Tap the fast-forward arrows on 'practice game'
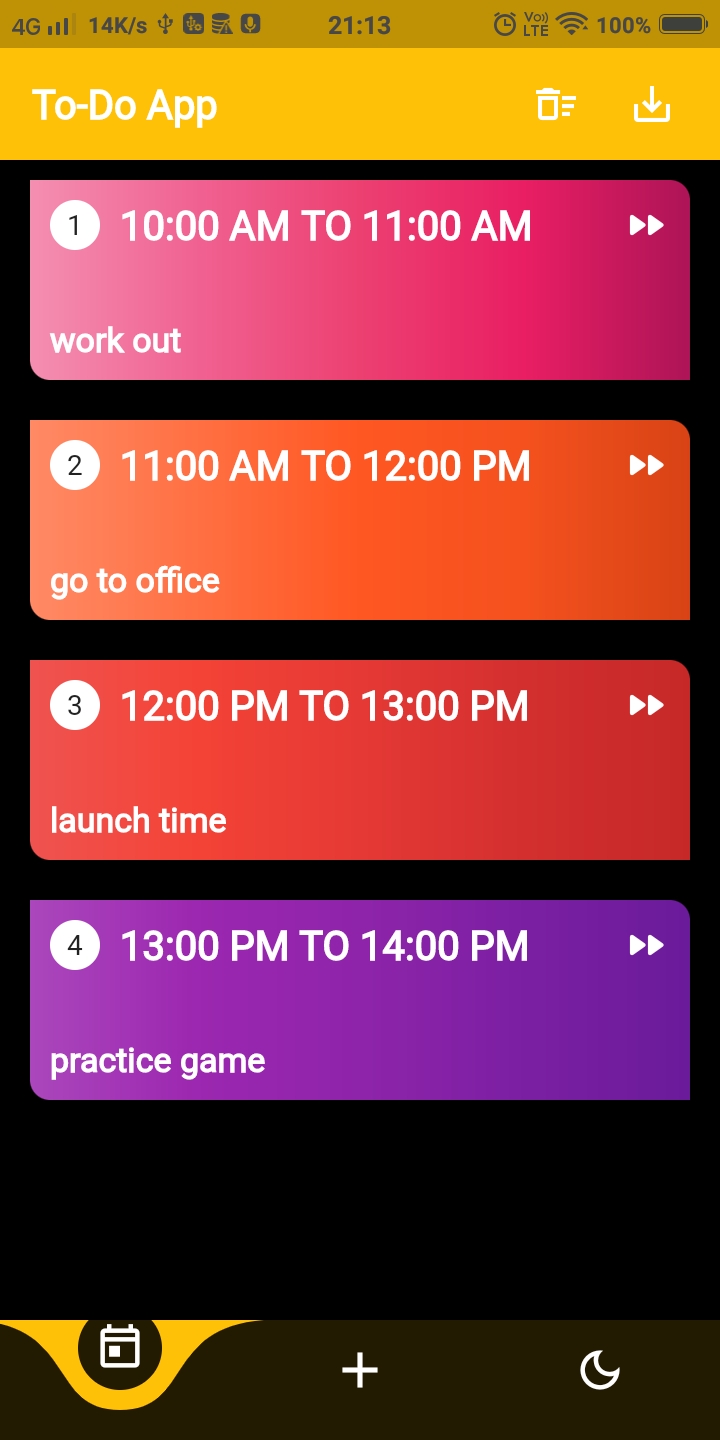The height and width of the screenshot is (1440, 720). [x=646, y=945]
